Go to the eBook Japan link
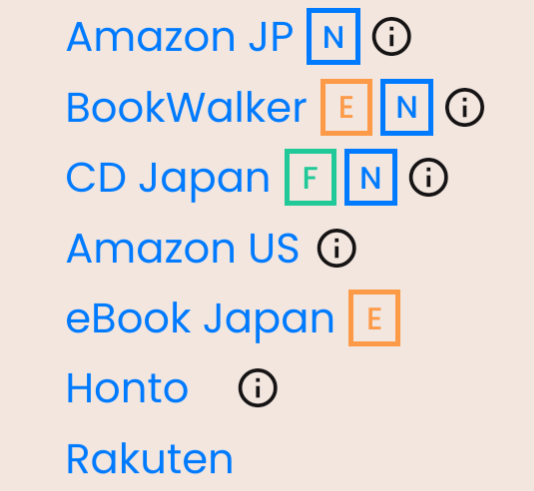Image resolution: width=534 pixels, height=491 pixels. tap(200, 321)
